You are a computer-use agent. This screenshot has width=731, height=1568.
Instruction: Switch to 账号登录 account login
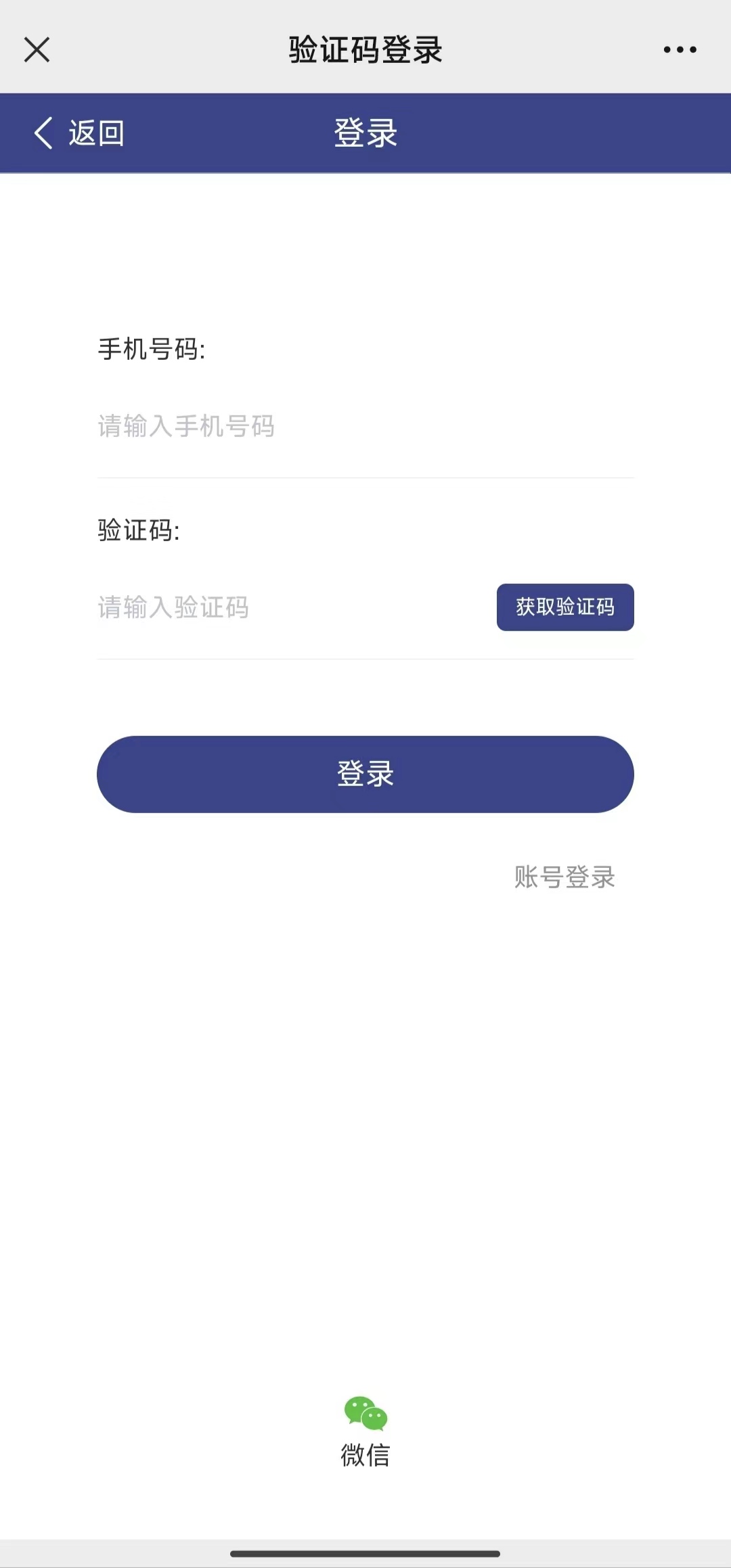click(x=564, y=877)
